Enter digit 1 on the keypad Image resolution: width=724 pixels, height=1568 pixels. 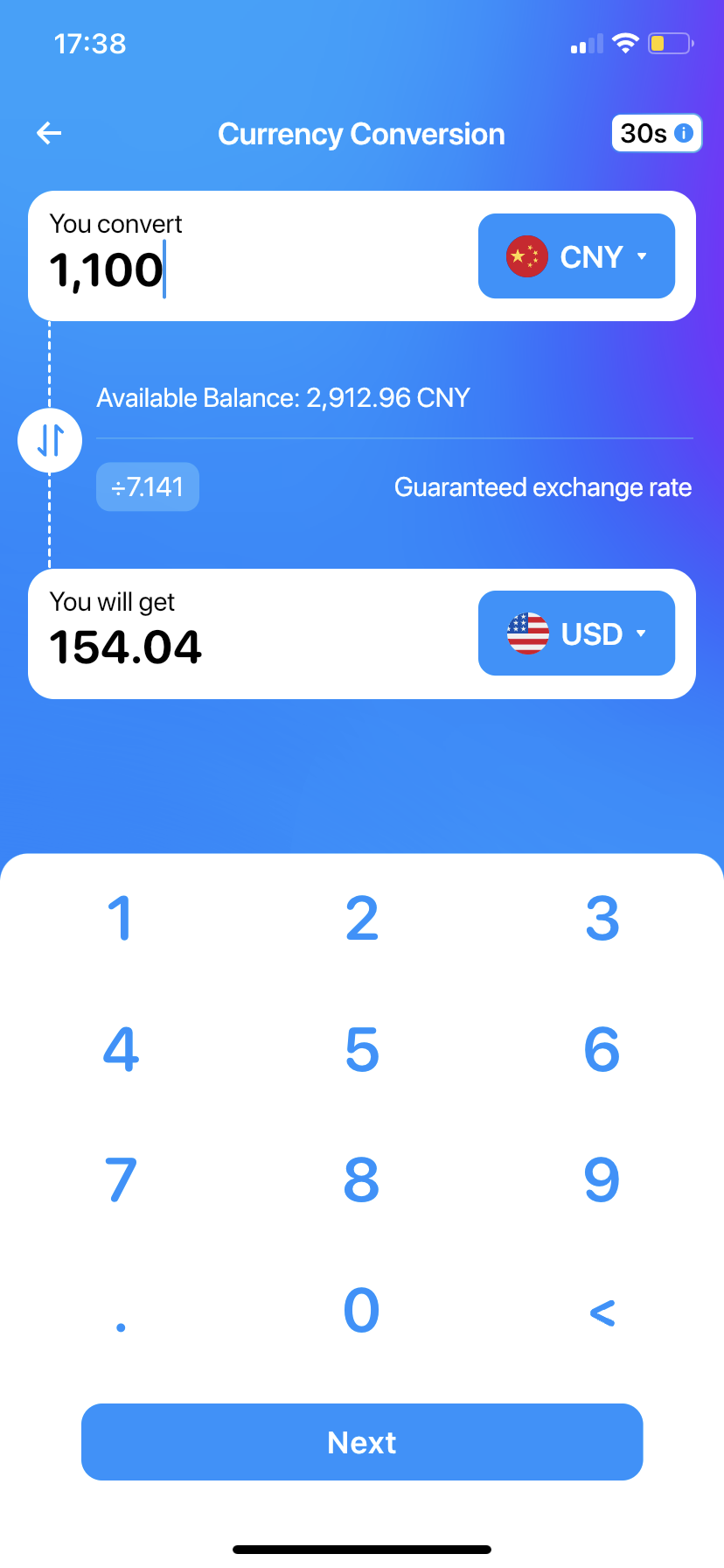121,919
